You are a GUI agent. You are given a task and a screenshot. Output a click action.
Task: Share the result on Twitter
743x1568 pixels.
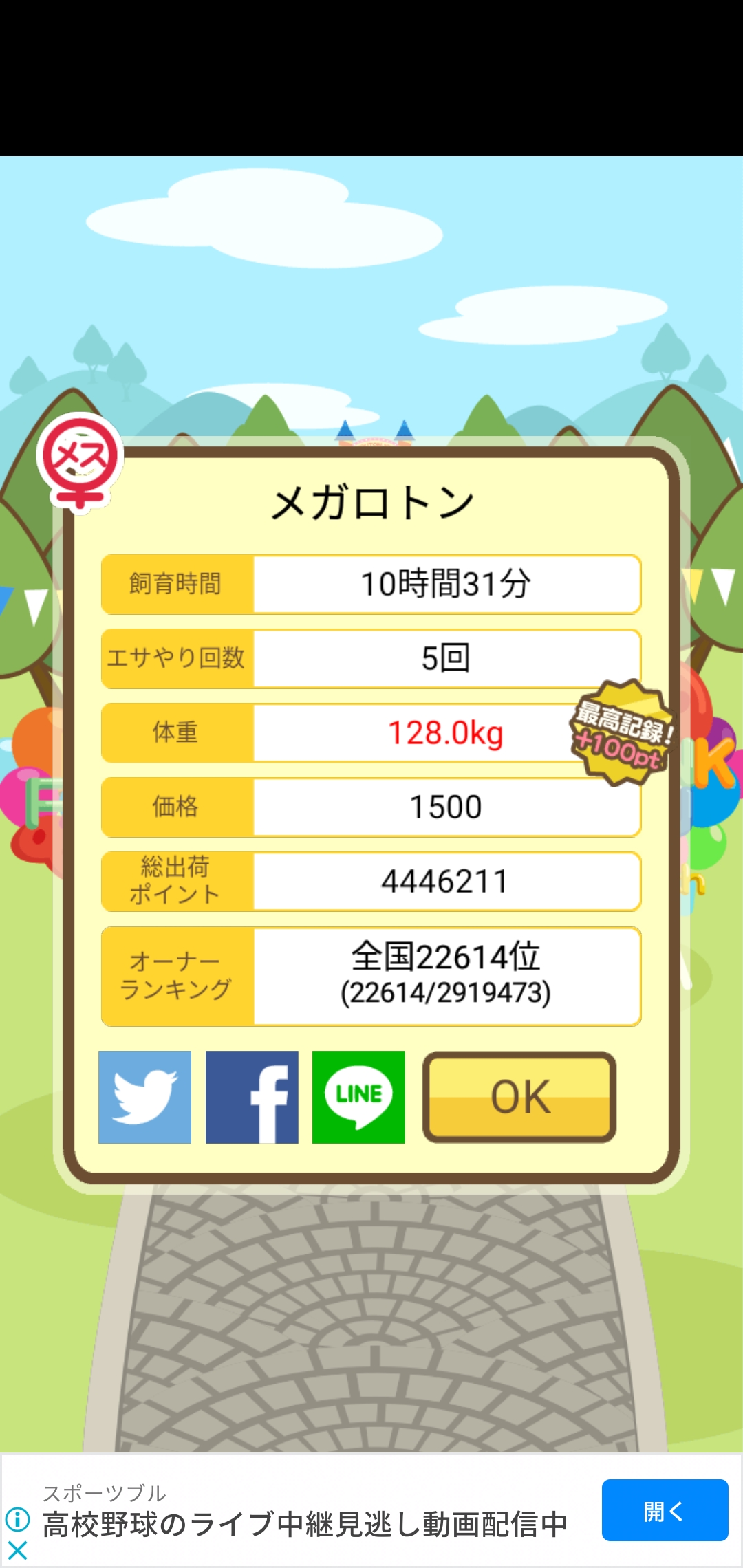click(x=144, y=1097)
